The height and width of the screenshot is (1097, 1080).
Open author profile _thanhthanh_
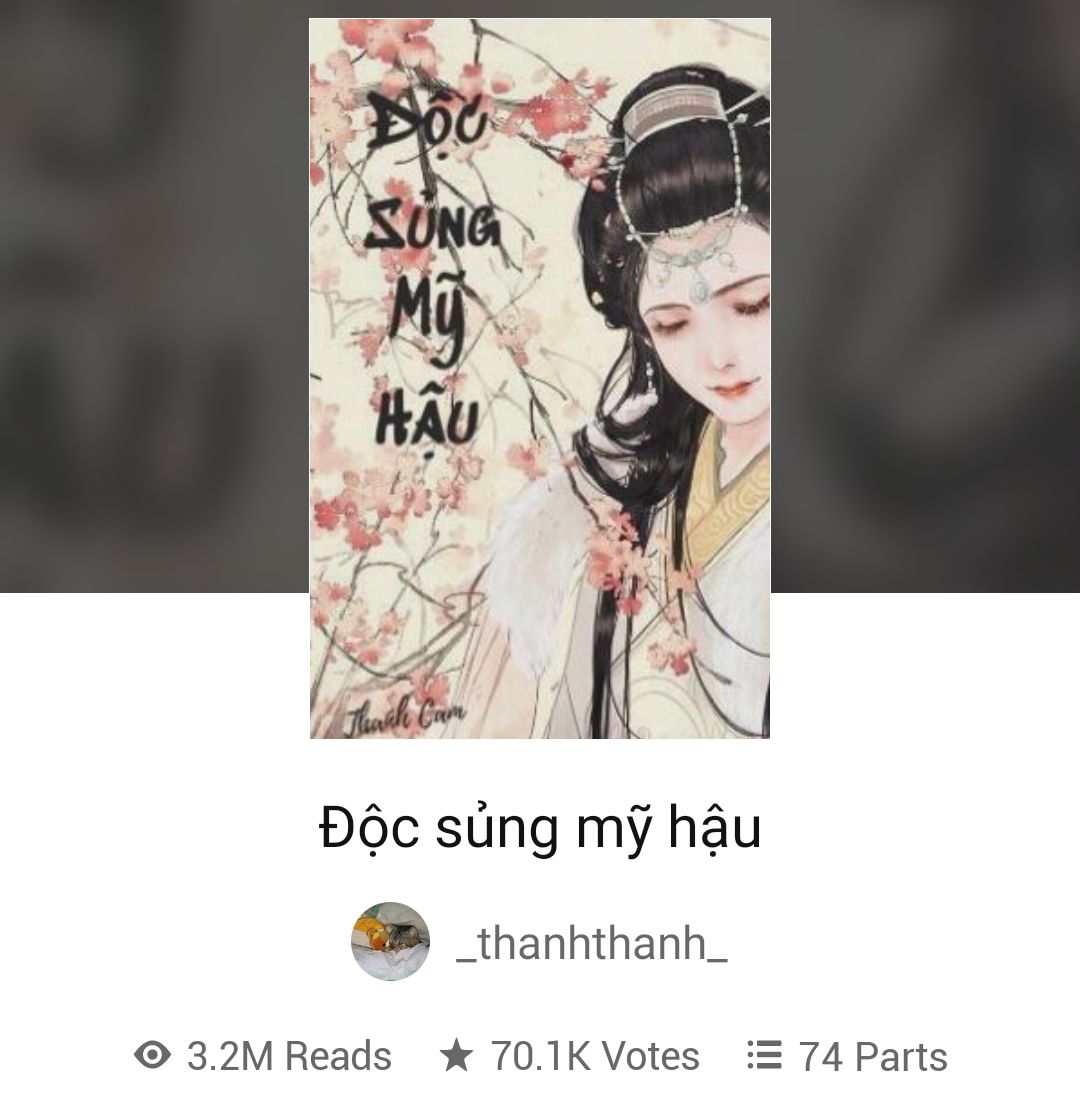[x=590, y=943]
